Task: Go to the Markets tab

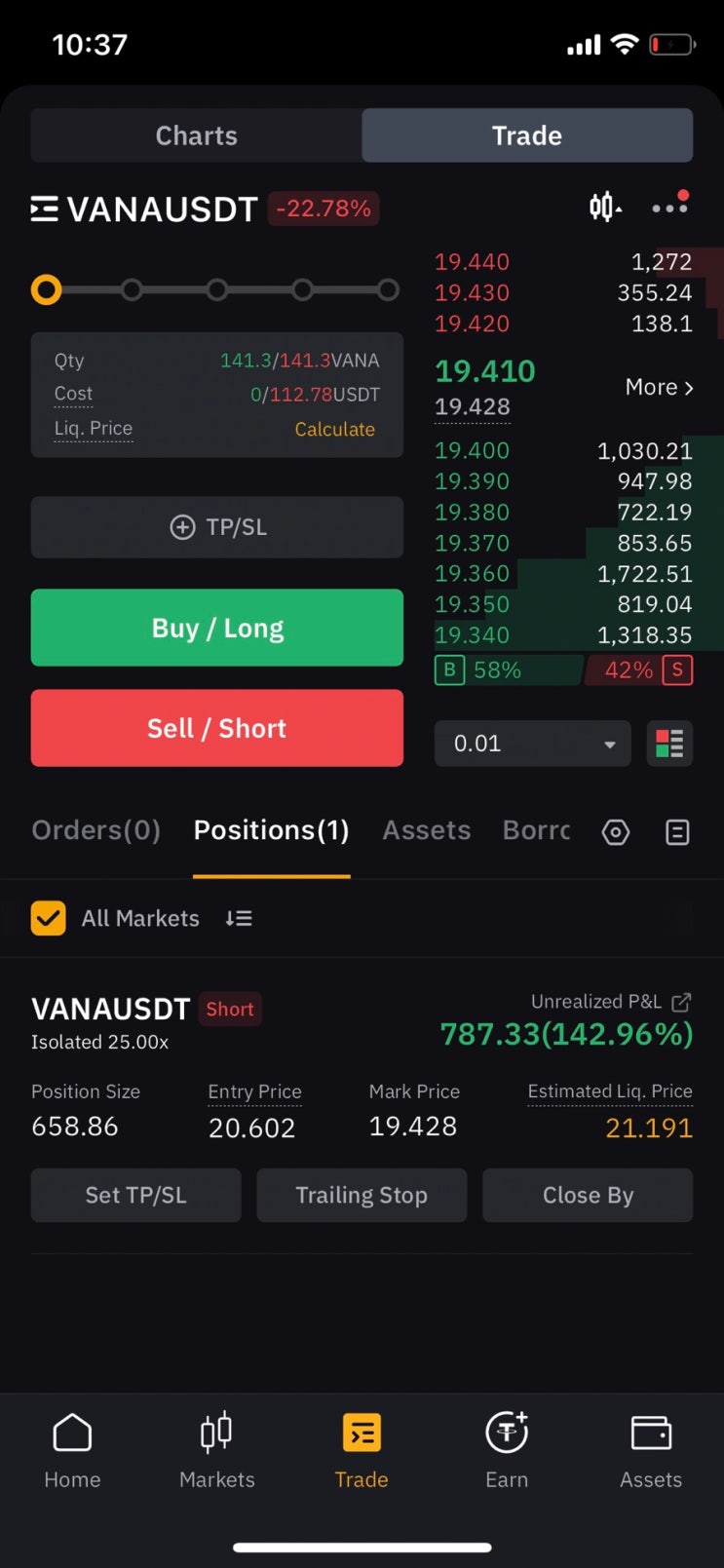Action: click(216, 1450)
